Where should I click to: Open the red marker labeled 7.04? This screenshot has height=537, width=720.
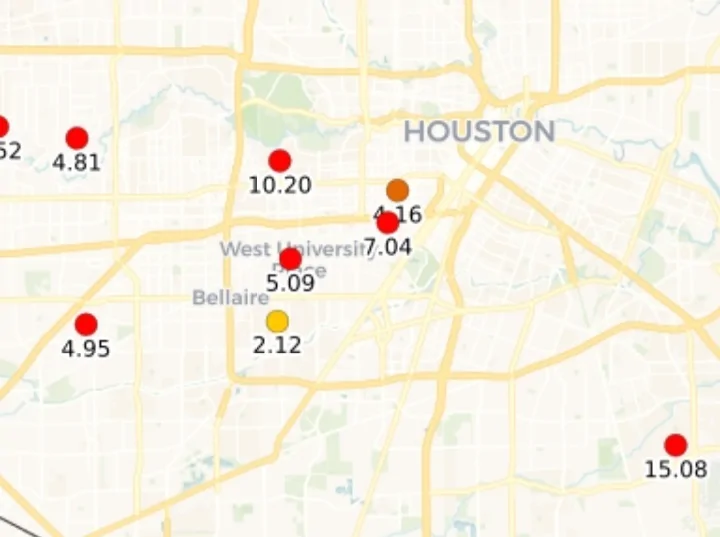[x=387, y=224]
